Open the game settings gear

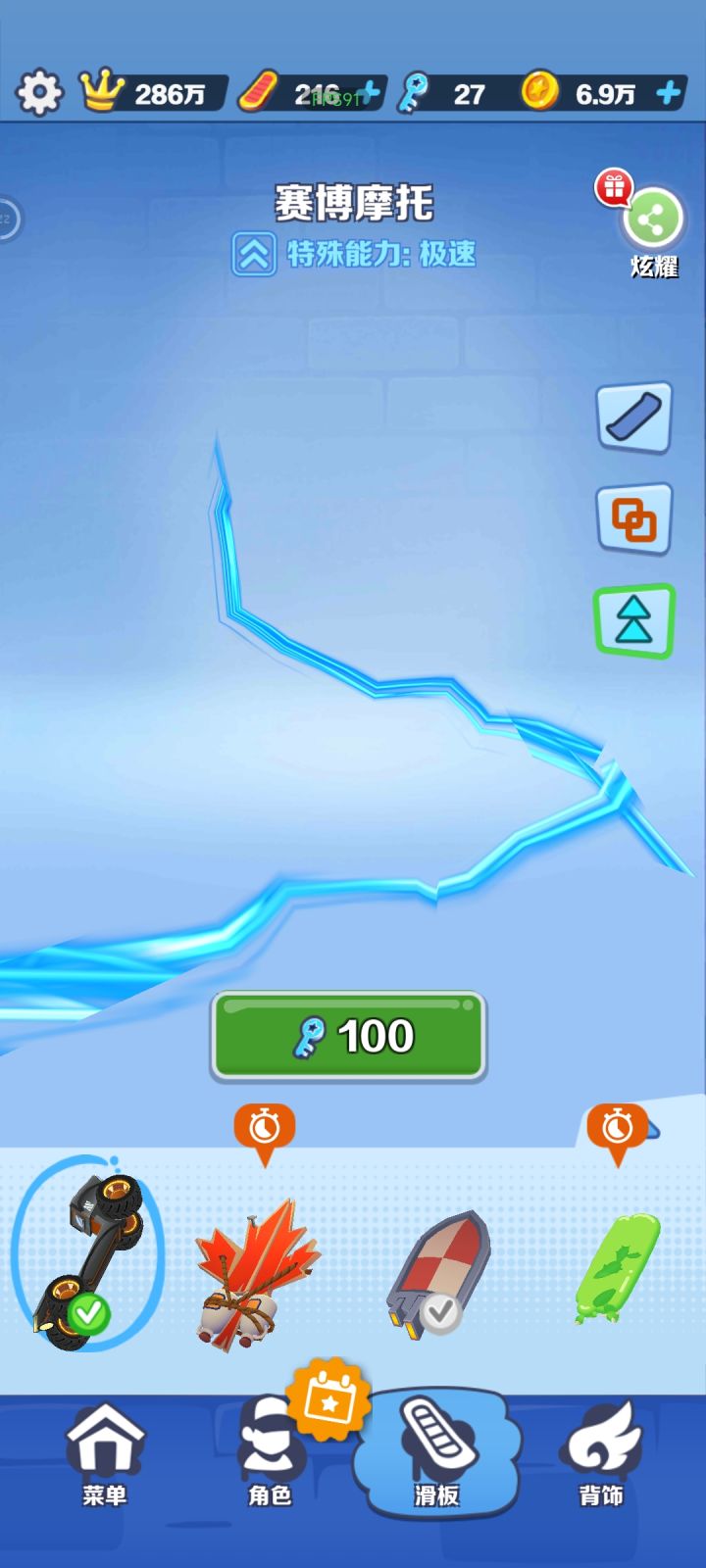point(39,93)
